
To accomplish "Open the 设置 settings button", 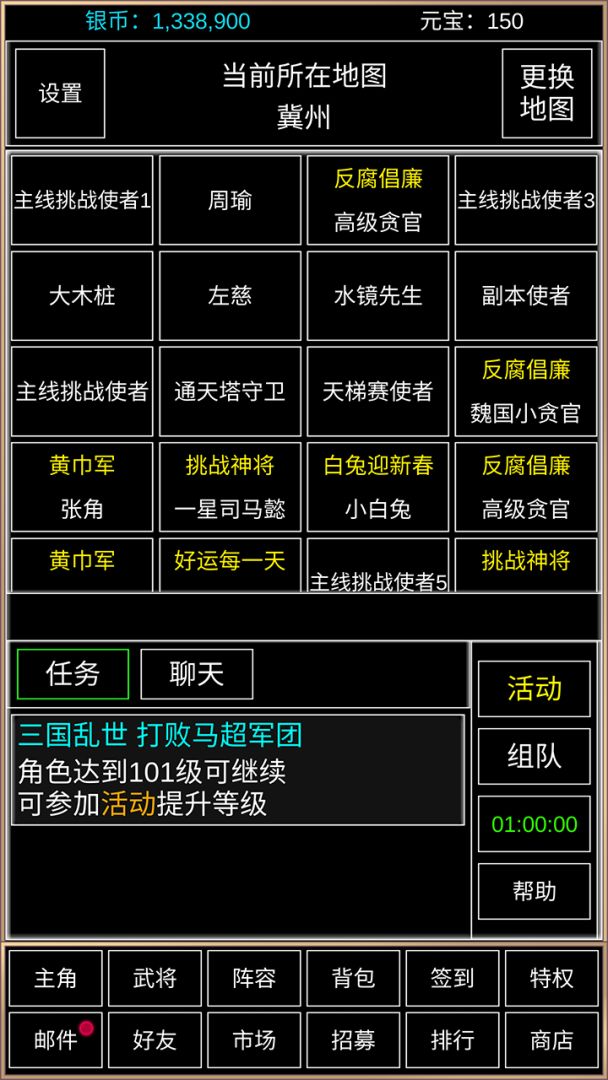I will click(x=60, y=93).
